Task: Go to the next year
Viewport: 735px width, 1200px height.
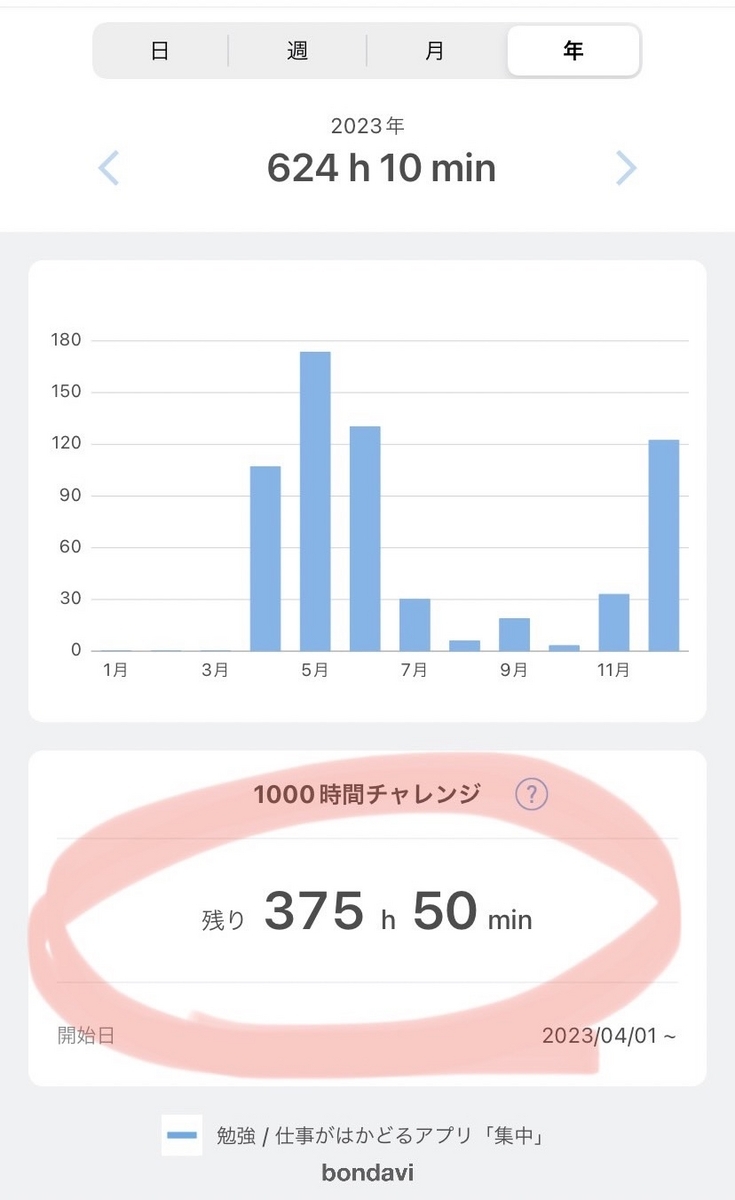Action: [626, 167]
